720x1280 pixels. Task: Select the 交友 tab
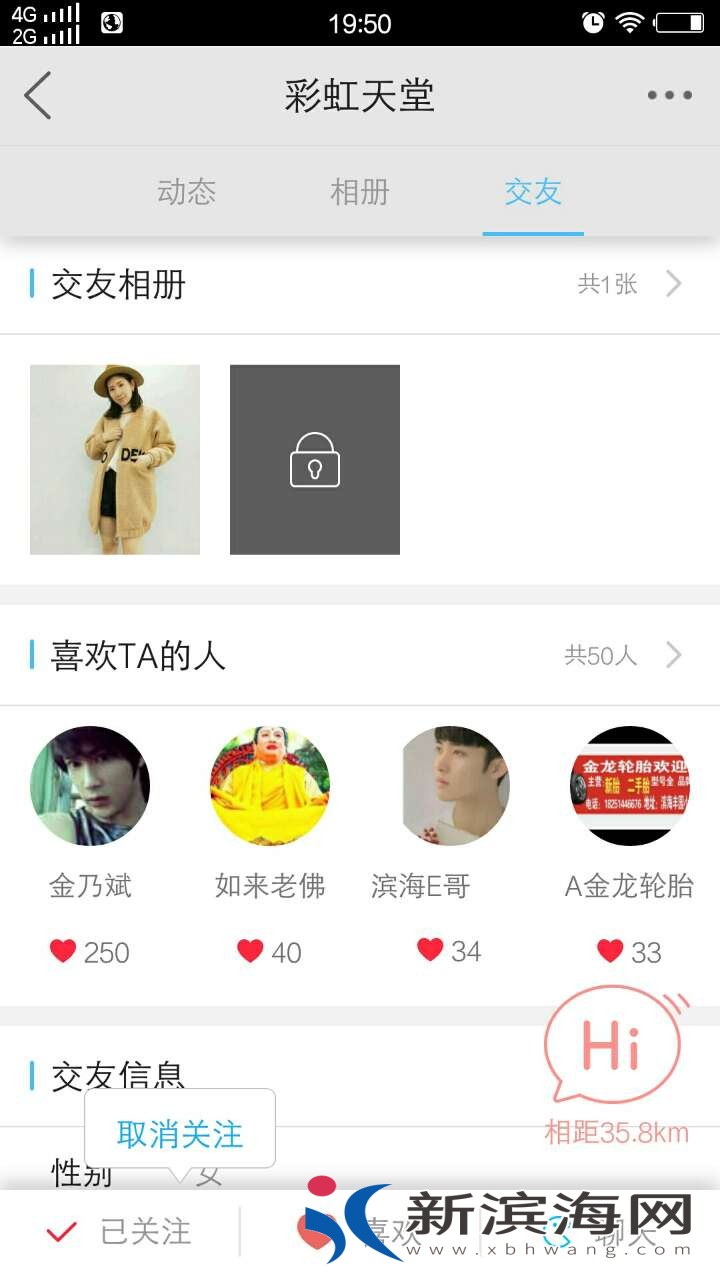point(533,192)
